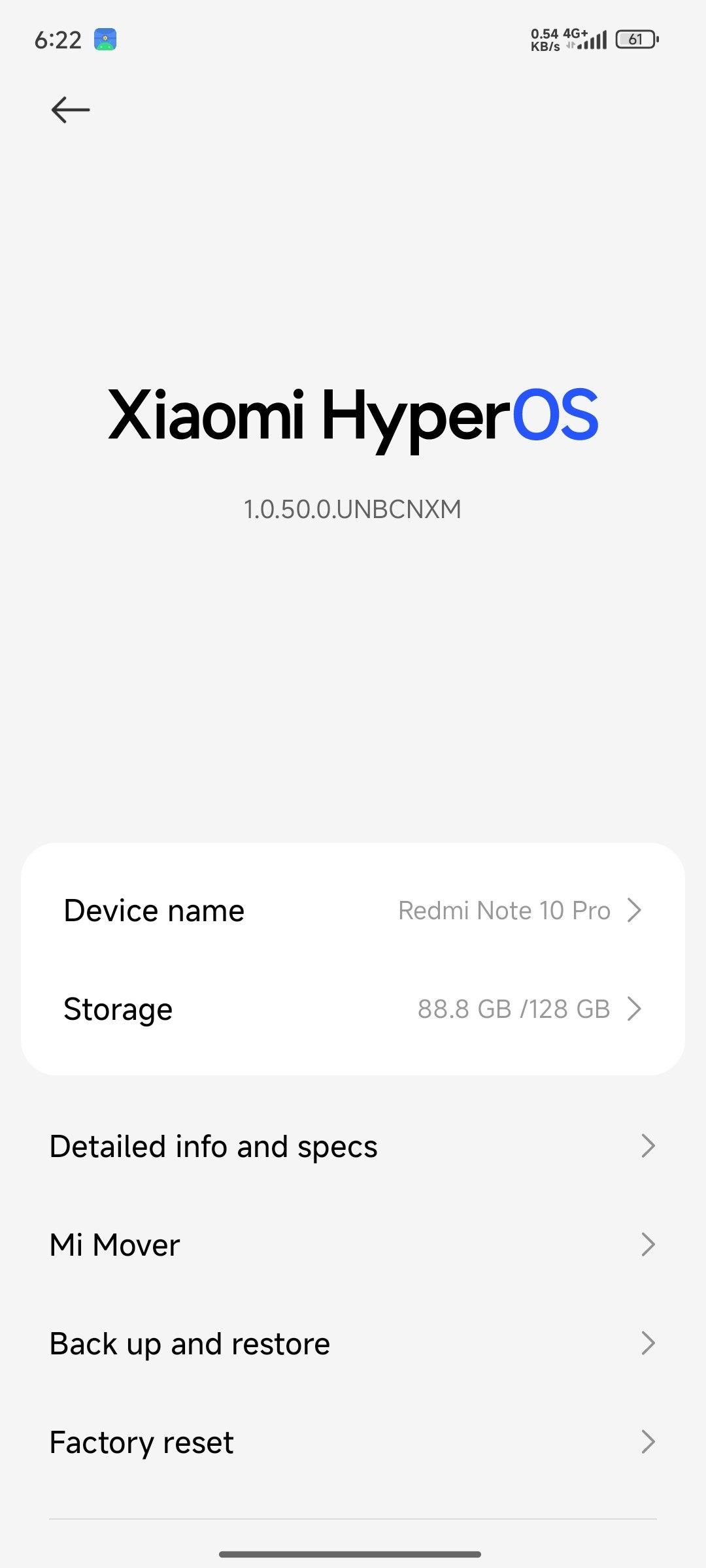
Task: Tap the Xiaomi HyperOS version banner
Action: click(x=353, y=451)
